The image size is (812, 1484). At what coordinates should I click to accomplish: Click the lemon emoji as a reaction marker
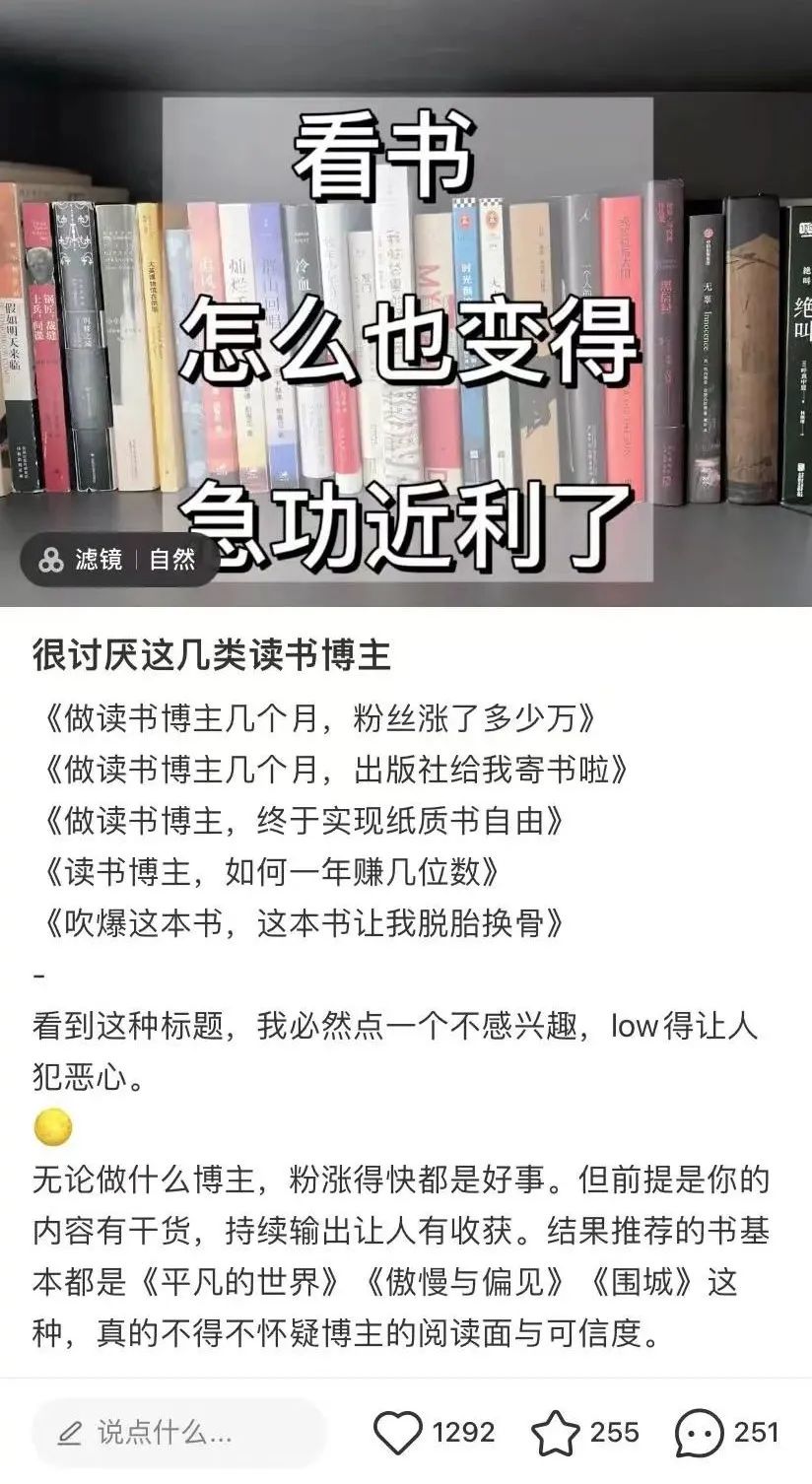tap(49, 1126)
